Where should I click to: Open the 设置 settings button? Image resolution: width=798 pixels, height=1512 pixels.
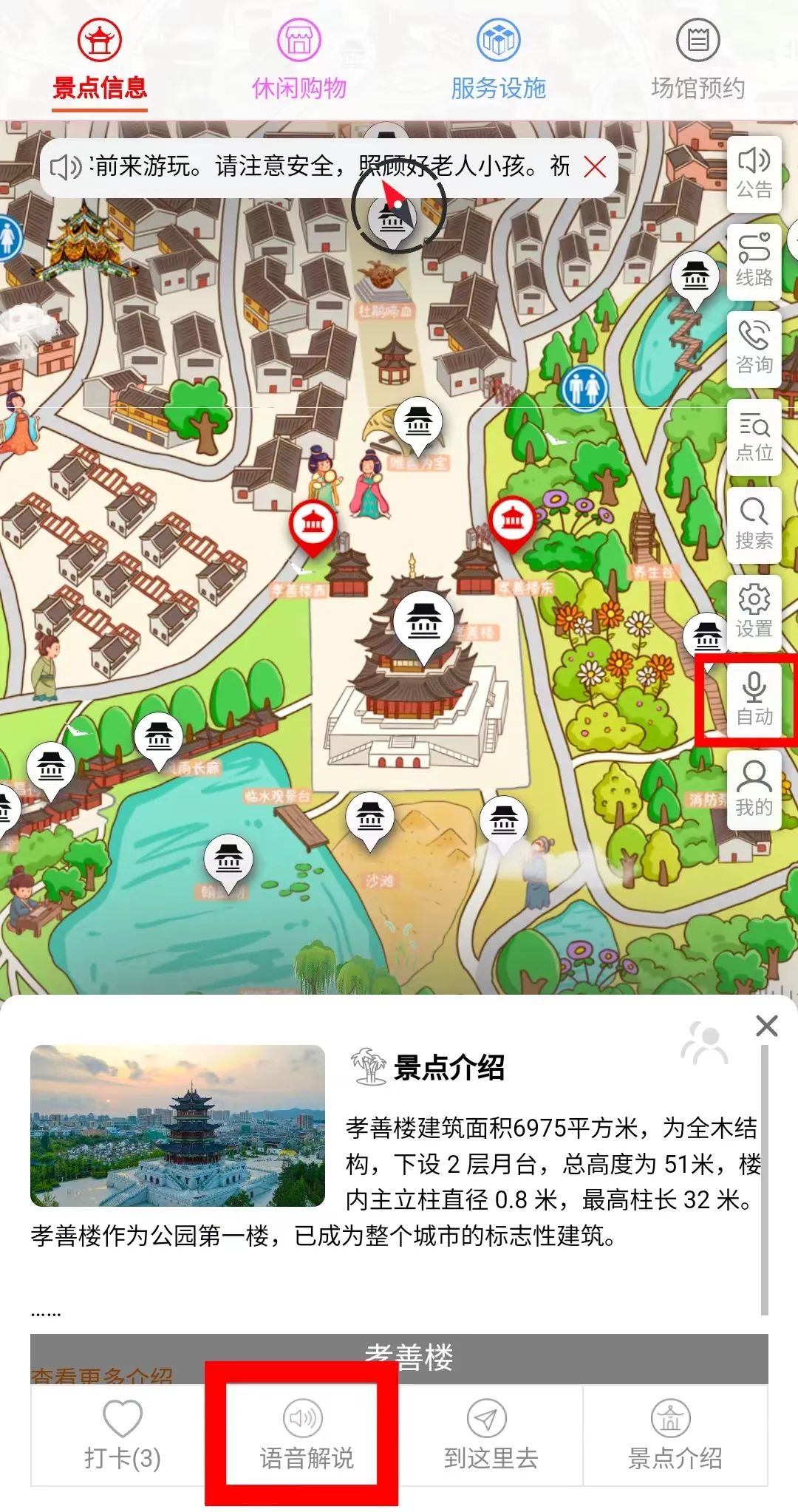click(x=754, y=612)
